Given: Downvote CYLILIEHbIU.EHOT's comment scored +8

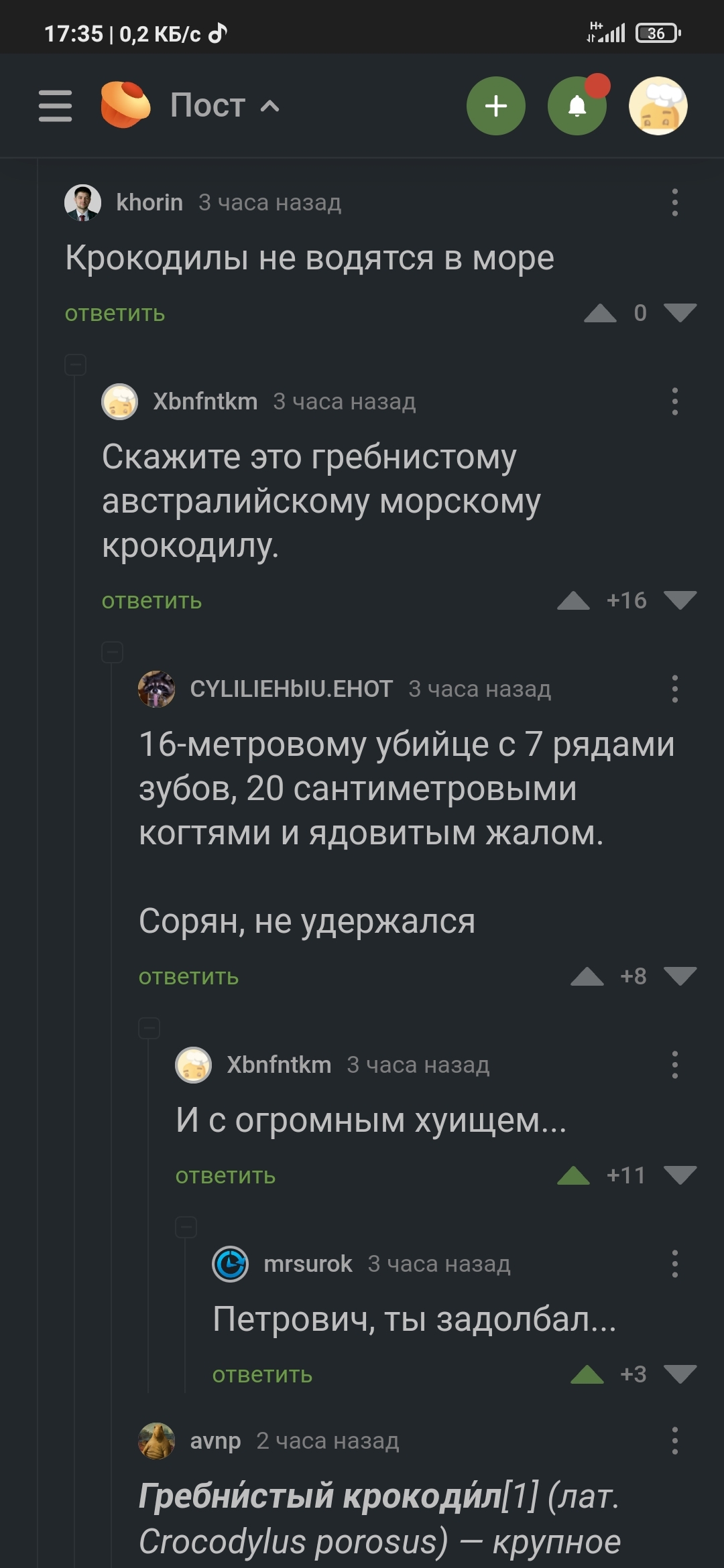Looking at the screenshot, I should pyautogui.click(x=680, y=976).
